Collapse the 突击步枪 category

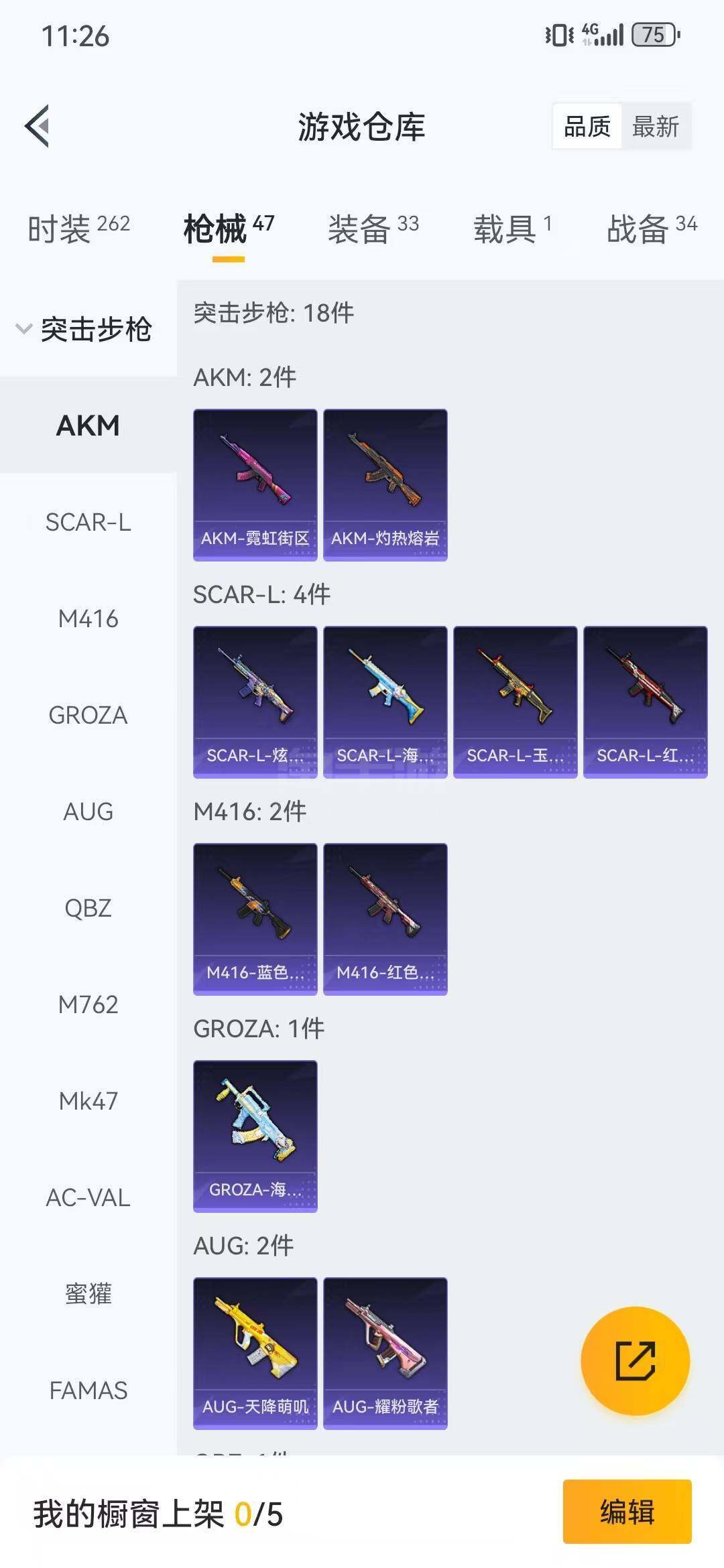point(84,329)
